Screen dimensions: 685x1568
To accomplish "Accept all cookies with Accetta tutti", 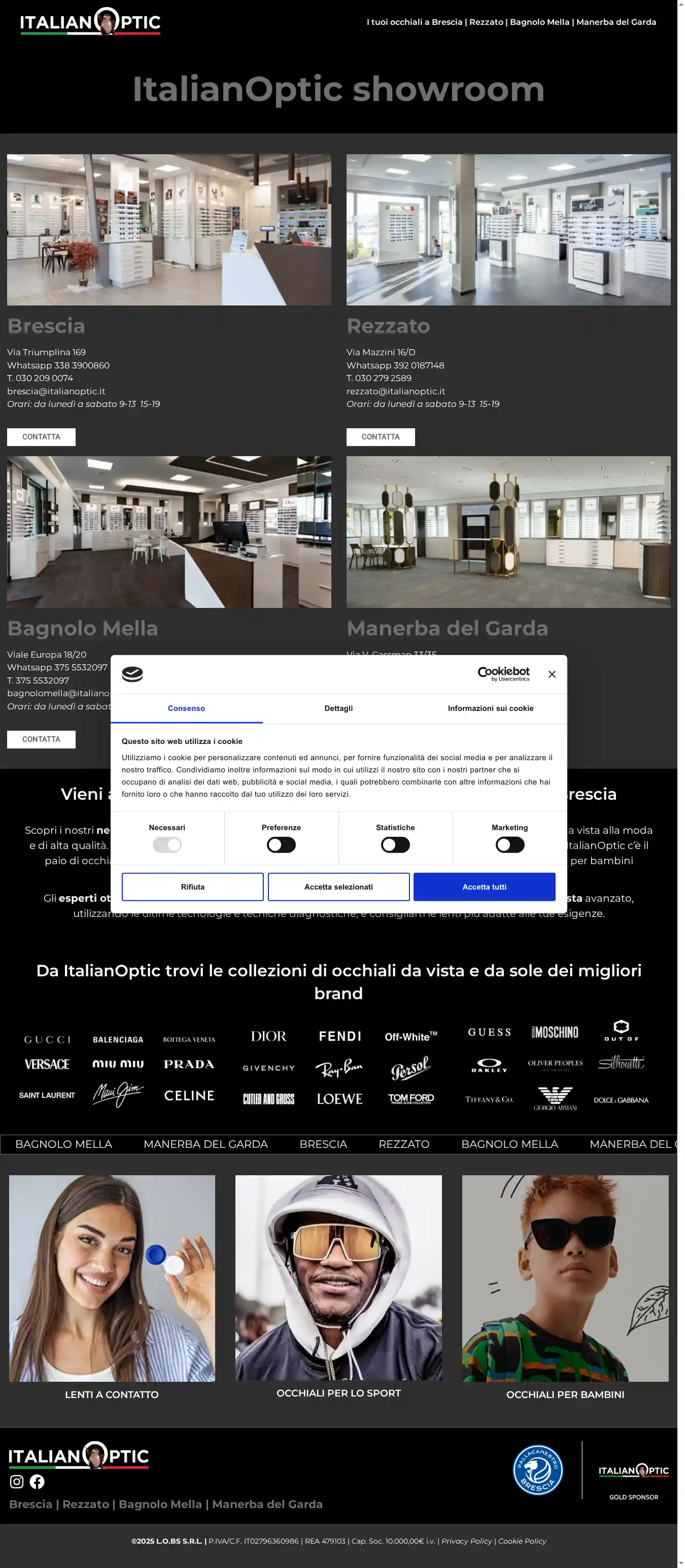I will (484, 887).
